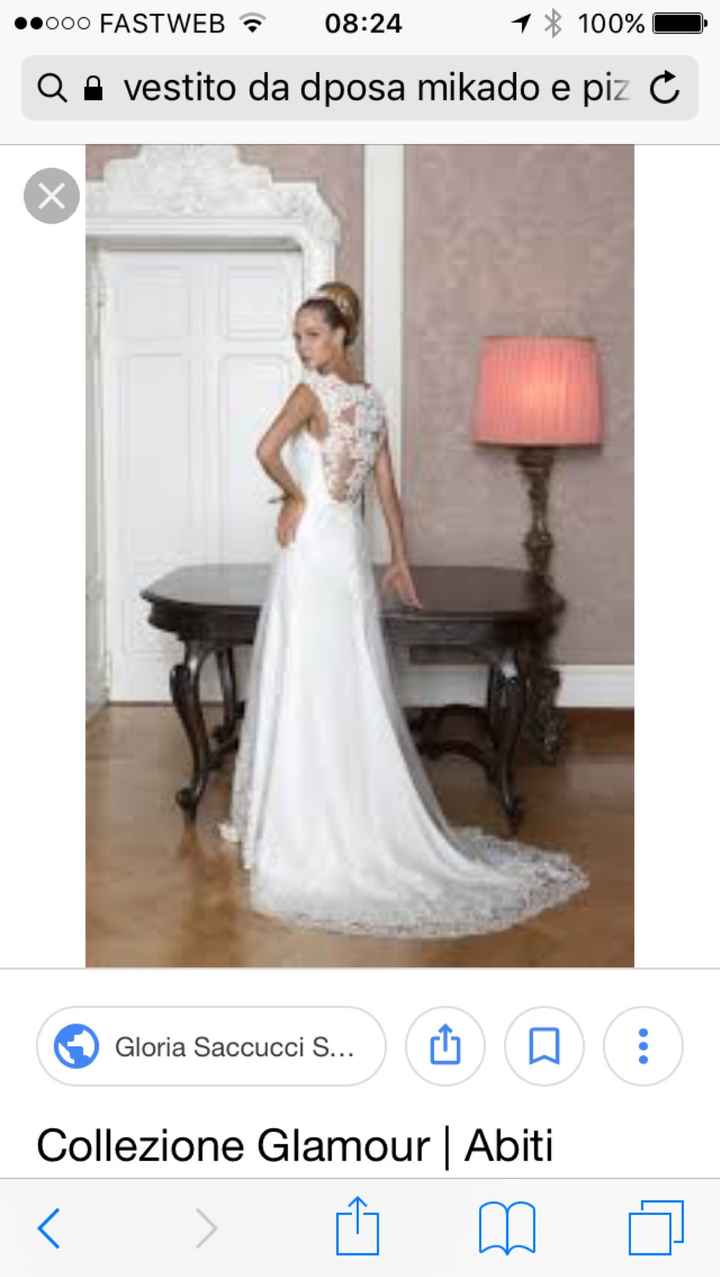
Task: Open the three-dot more options menu
Action: tap(643, 1047)
